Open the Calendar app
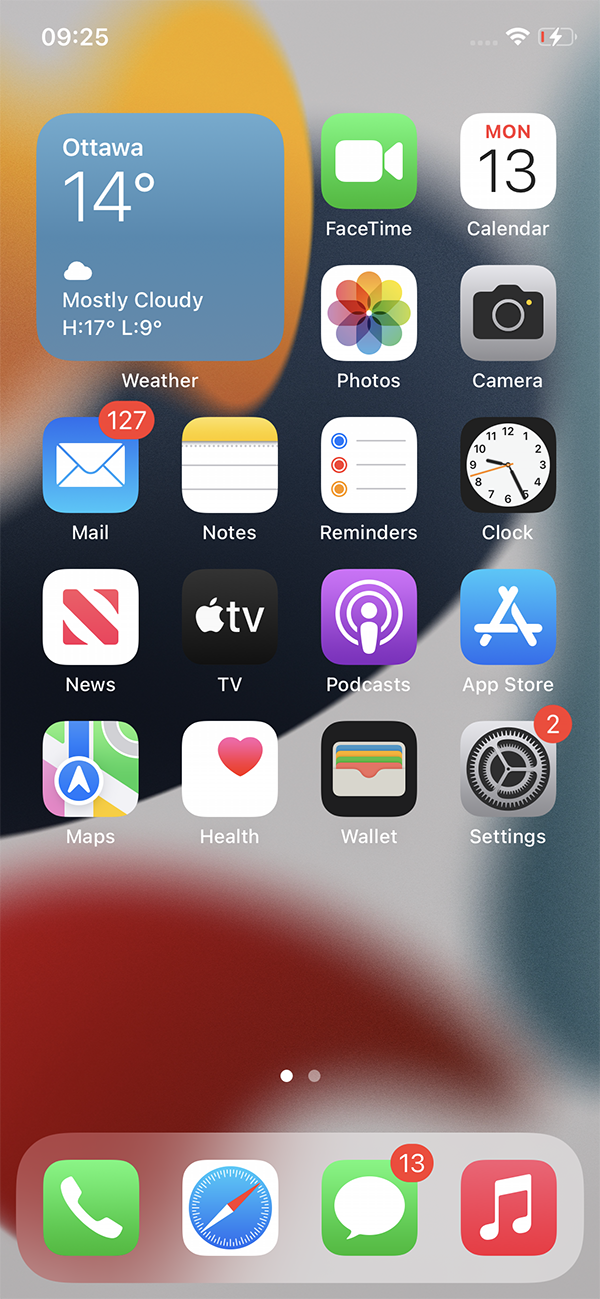The image size is (600, 1299). pos(508,161)
